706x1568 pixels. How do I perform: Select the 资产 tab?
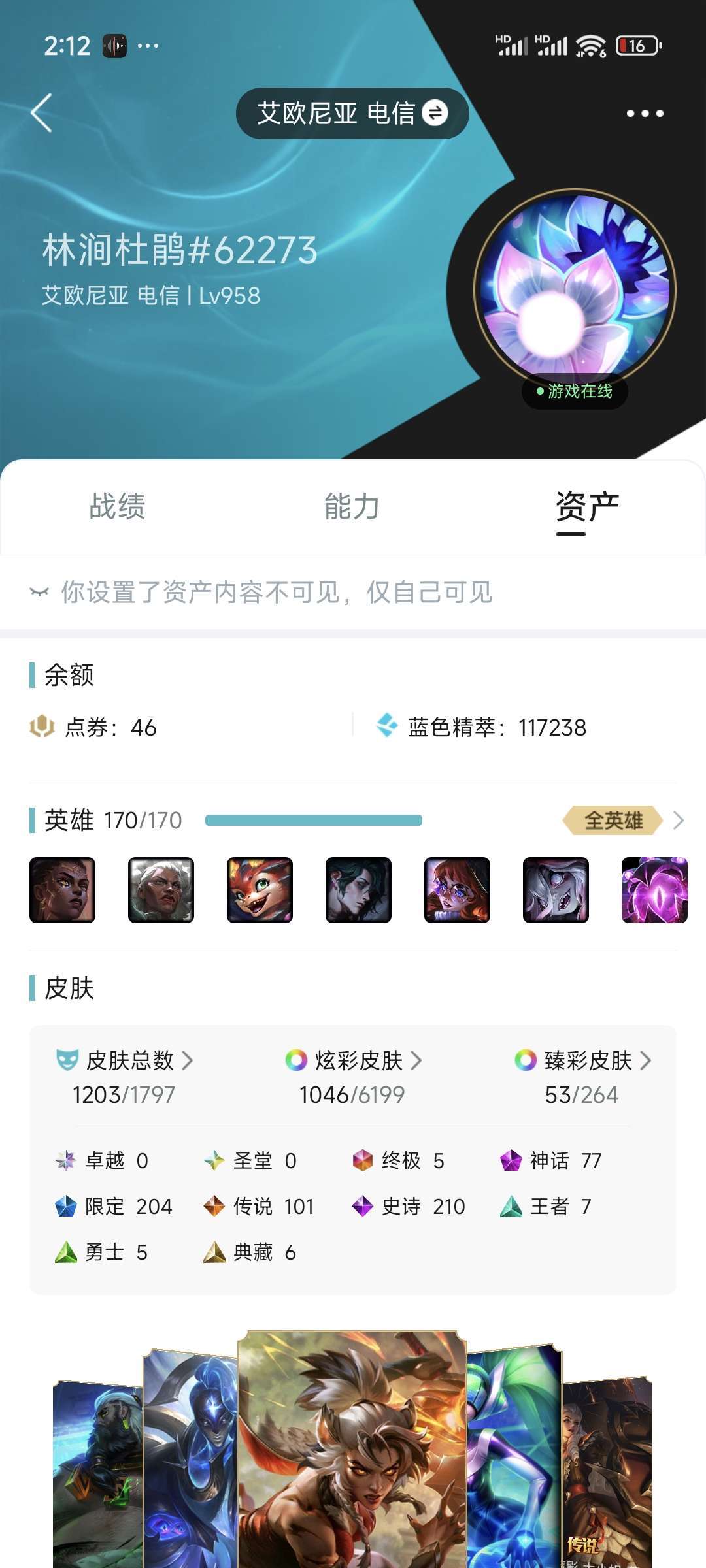[x=587, y=506]
